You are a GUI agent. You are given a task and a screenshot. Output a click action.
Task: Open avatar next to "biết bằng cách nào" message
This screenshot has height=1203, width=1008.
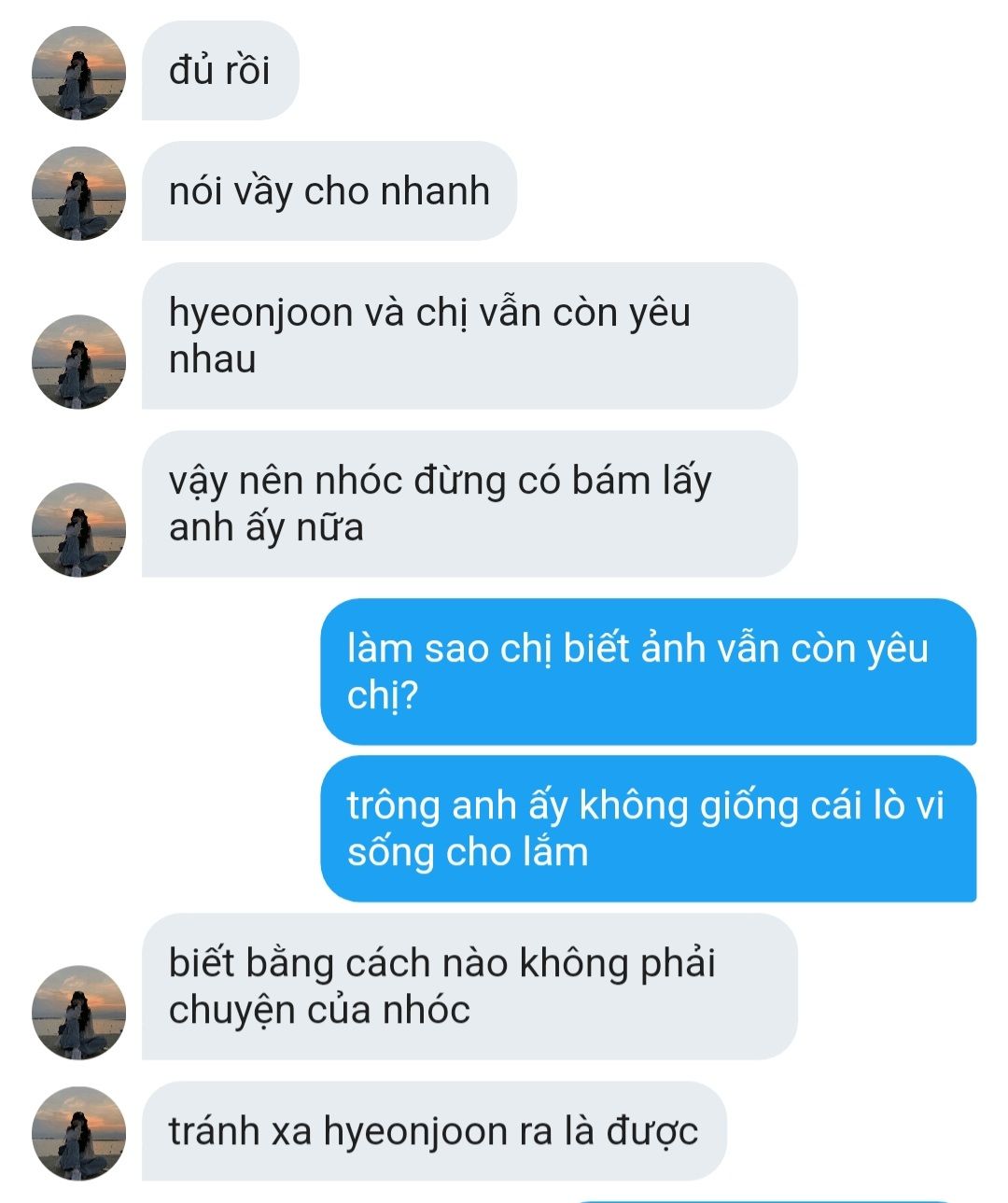pyautogui.click(x=78, y=1013)
